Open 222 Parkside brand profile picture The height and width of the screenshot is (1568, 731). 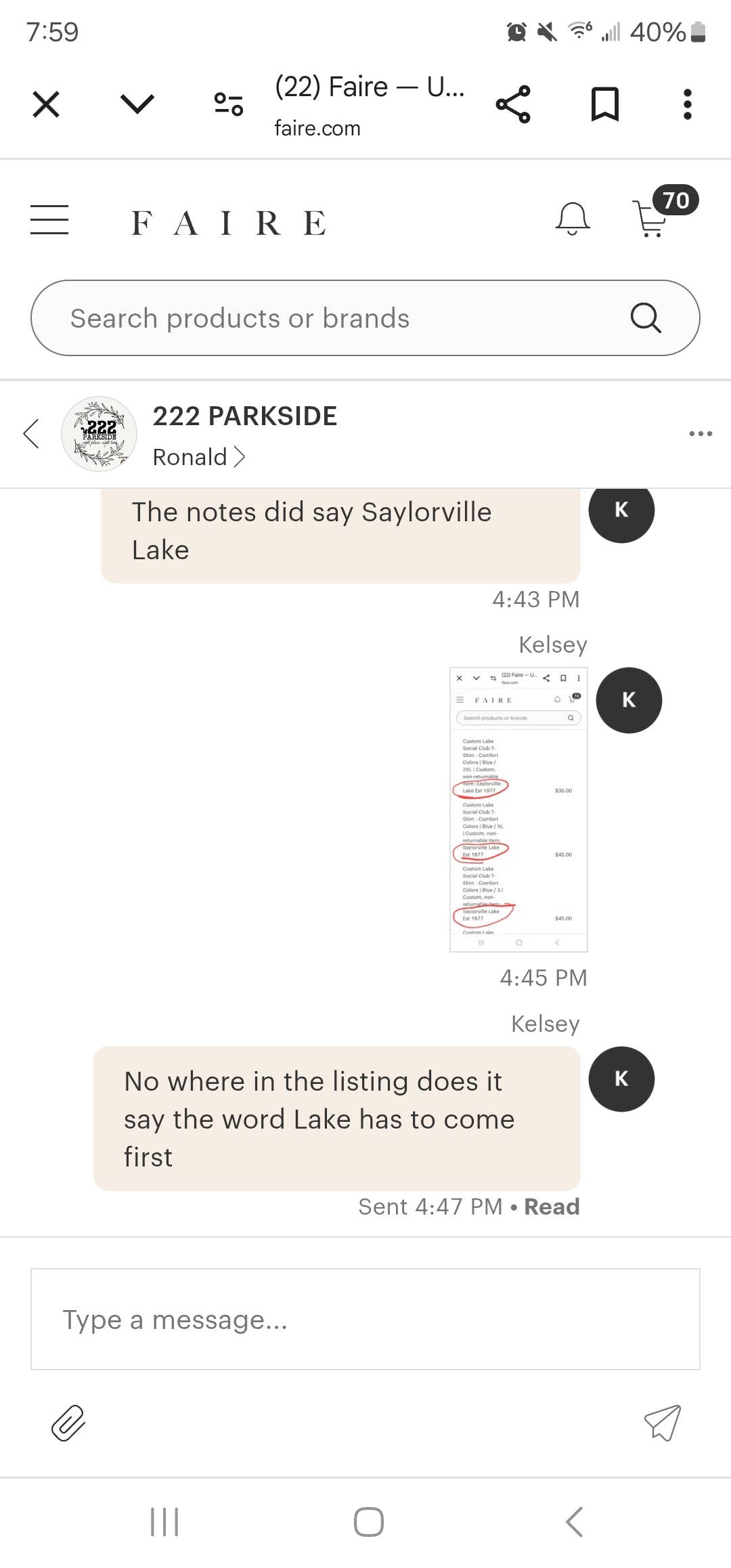pos(99,434)
